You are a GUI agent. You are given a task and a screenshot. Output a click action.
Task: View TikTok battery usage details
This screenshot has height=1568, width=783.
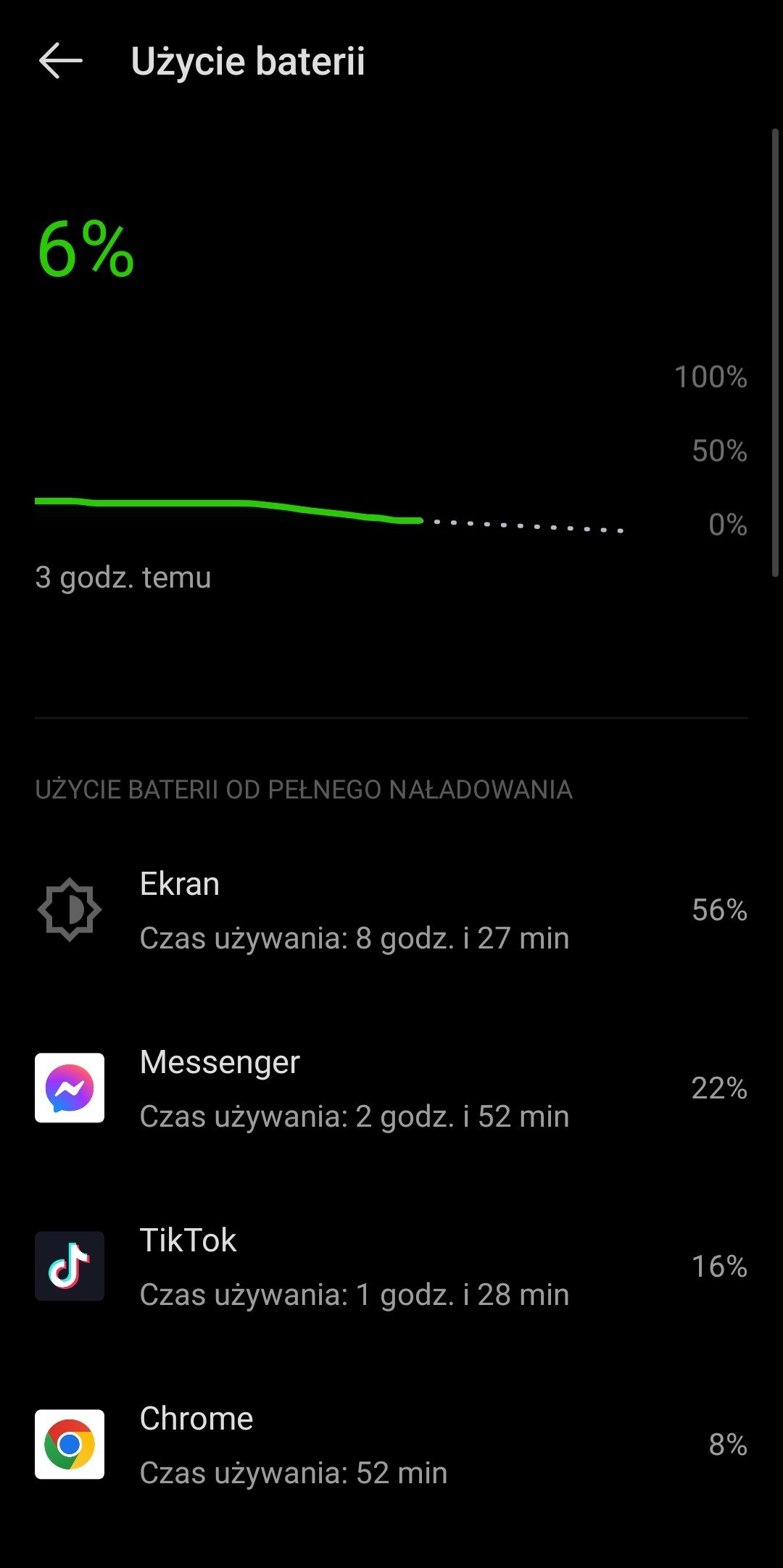click(x=391, y=1267)
